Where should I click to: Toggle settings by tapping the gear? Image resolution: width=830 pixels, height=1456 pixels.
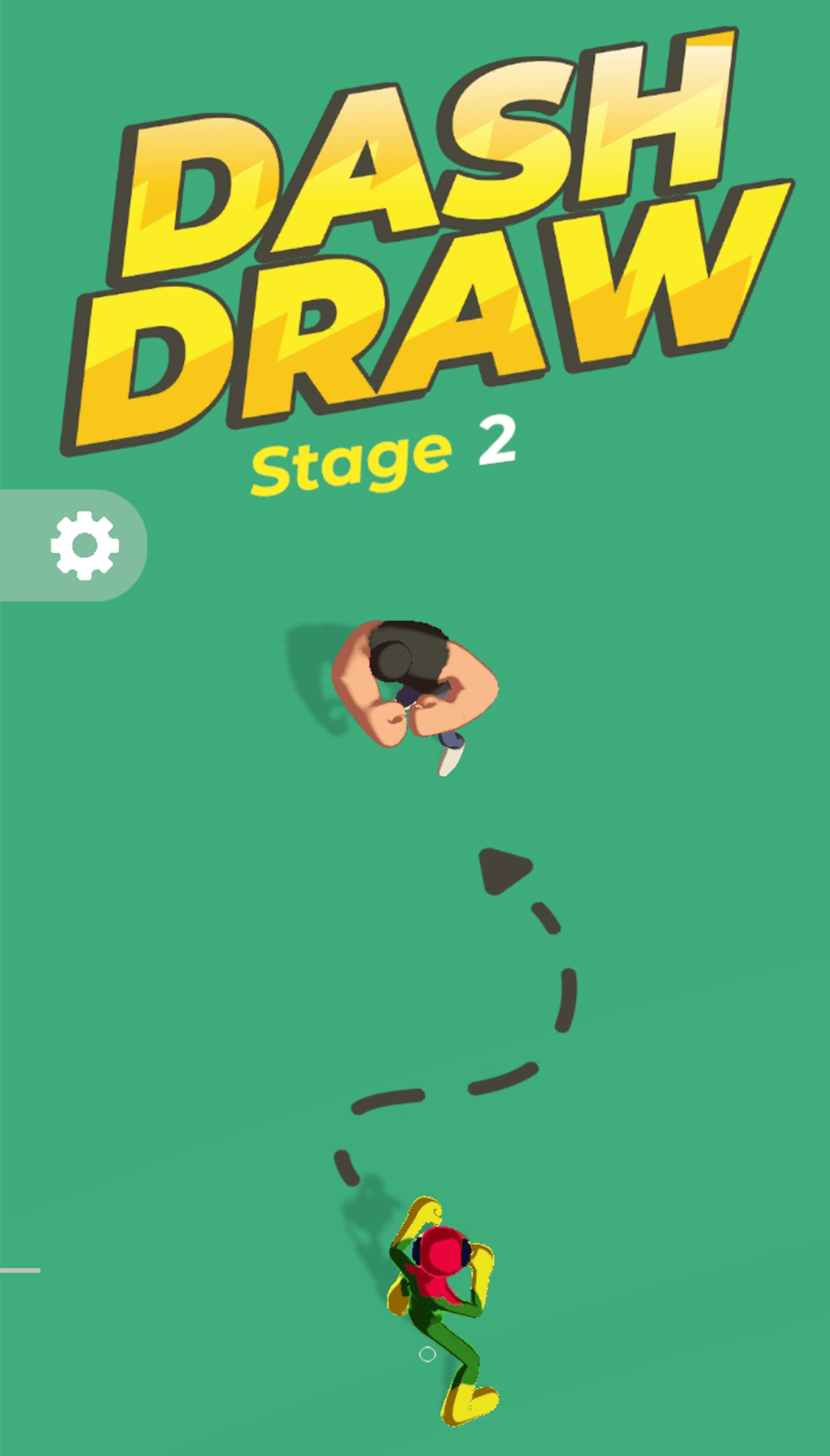(84, 545)
